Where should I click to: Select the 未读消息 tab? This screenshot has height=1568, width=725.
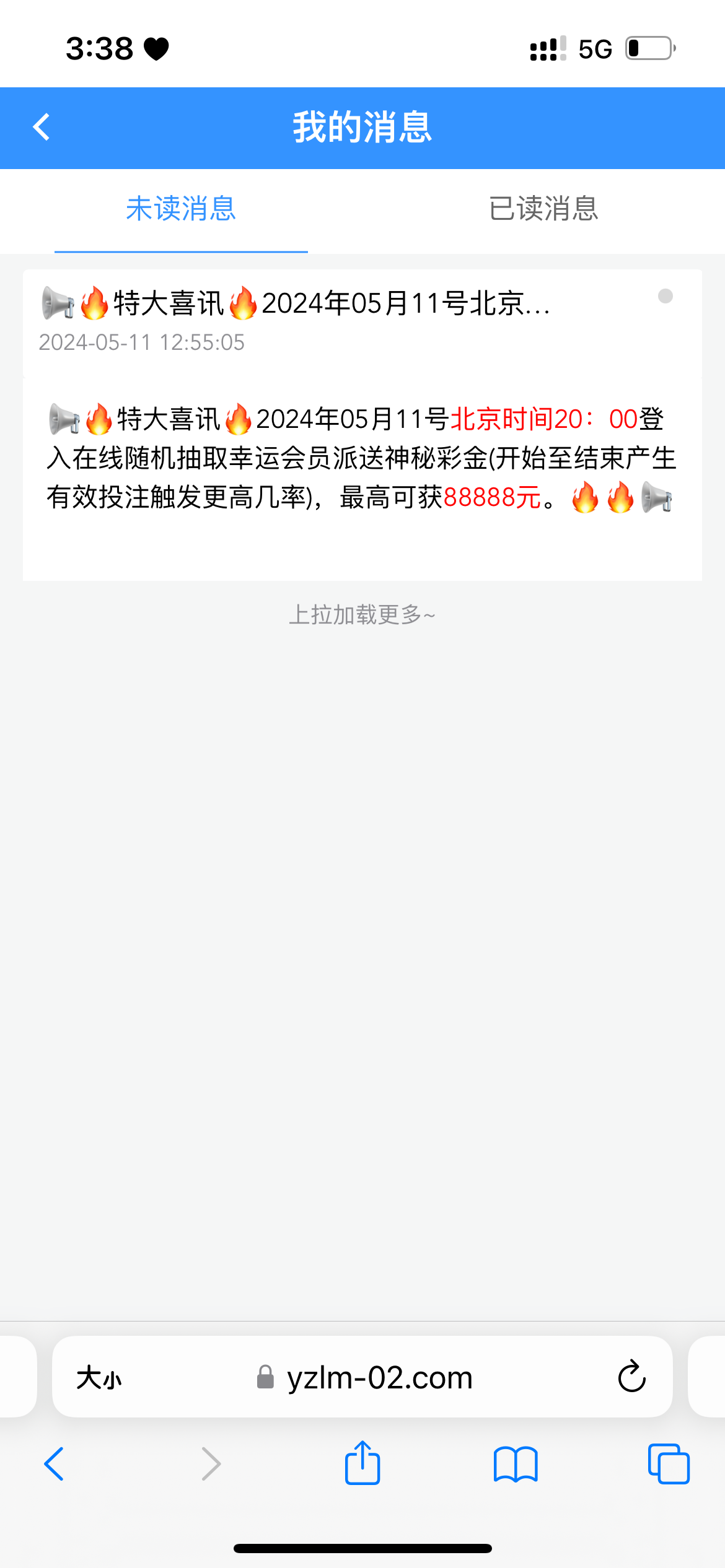pyautogui.click(x=181, y=209)
